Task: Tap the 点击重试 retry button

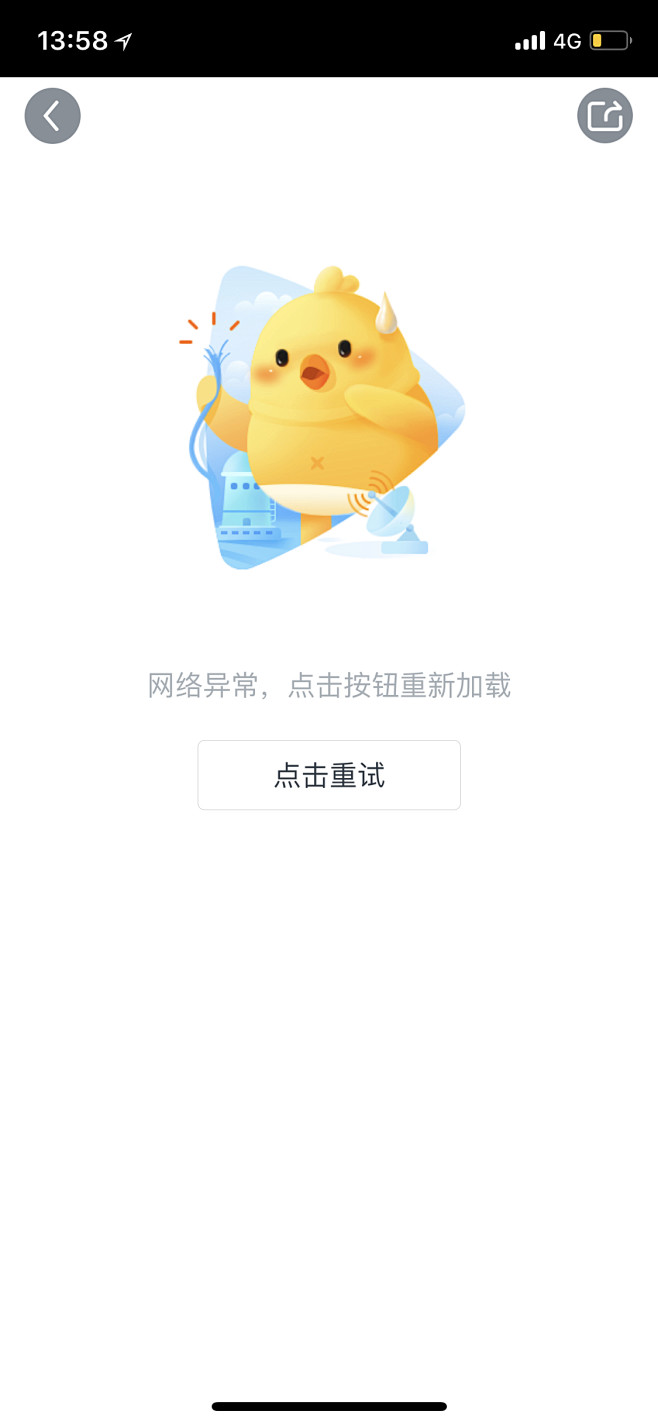Action: 329,775
